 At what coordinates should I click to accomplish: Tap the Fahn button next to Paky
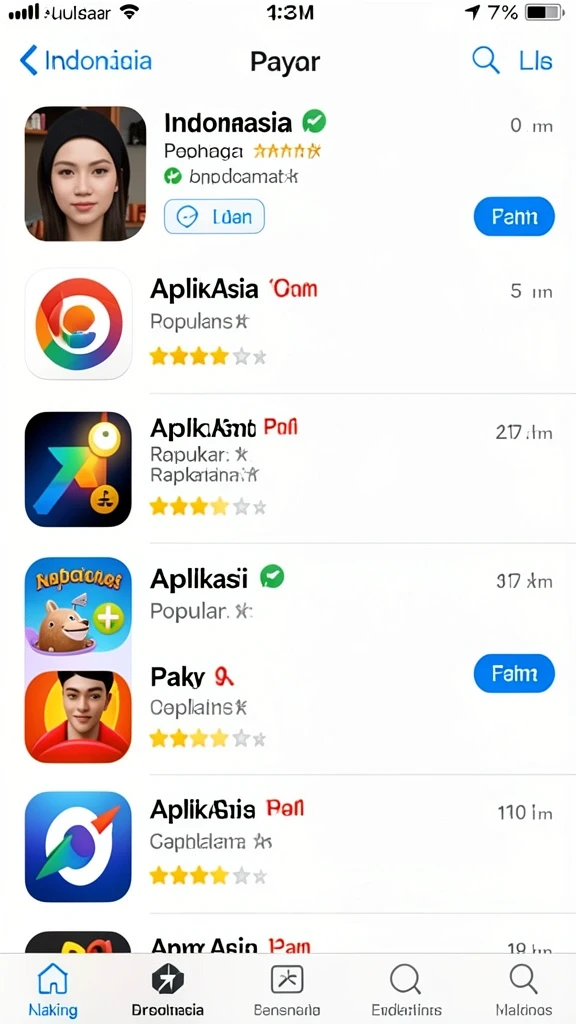tap(514, 673)
